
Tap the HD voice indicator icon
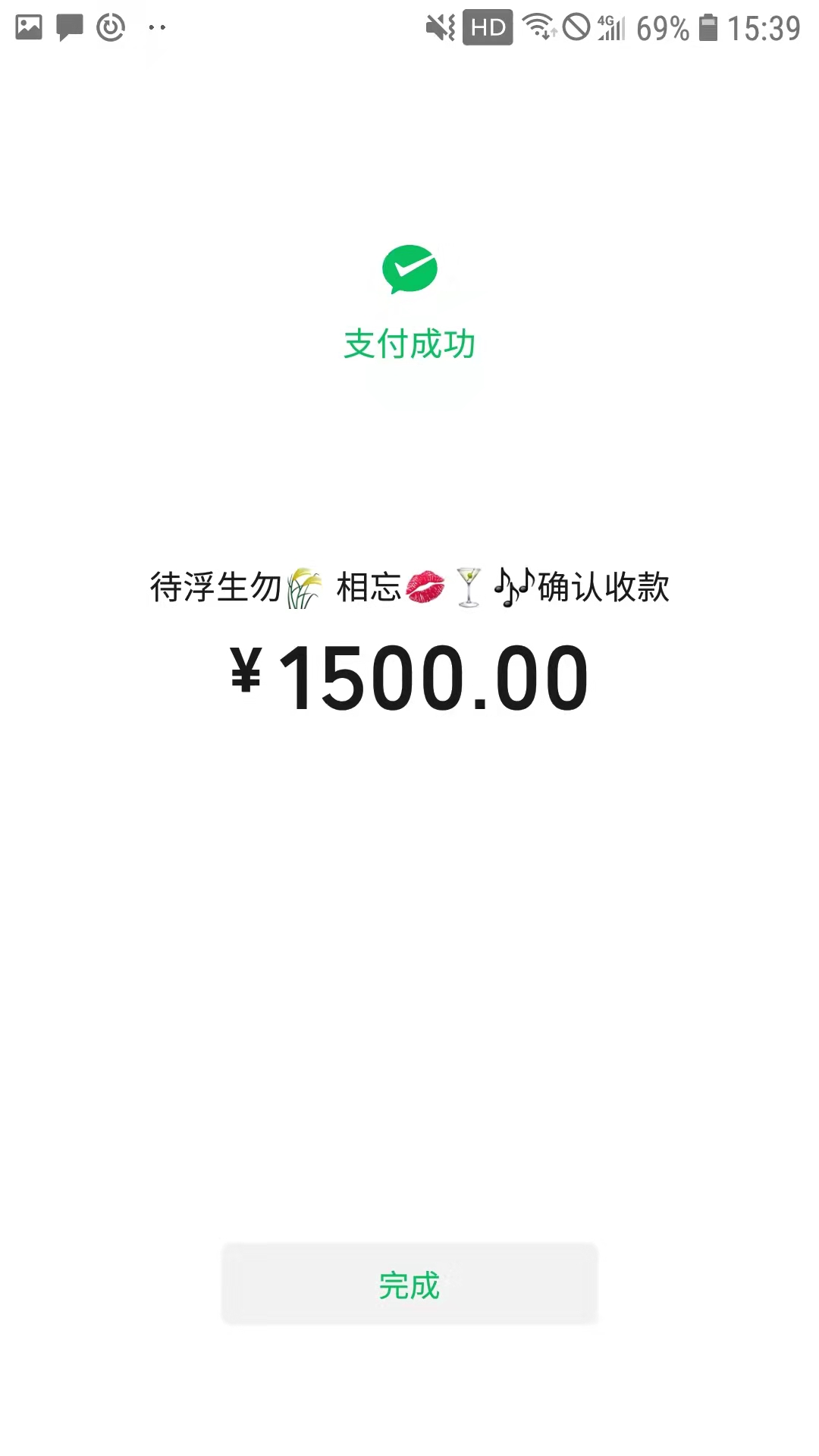tap(486, 27)
